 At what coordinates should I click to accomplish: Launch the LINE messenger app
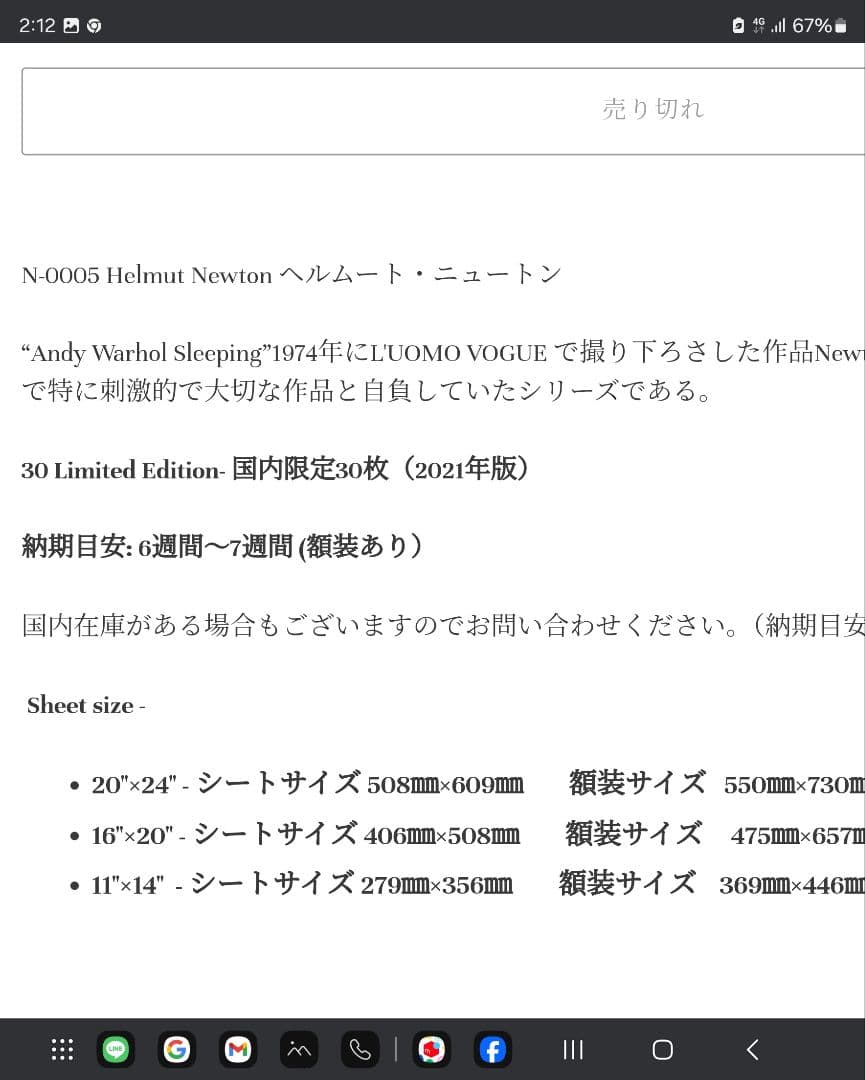pos(115,1049)
